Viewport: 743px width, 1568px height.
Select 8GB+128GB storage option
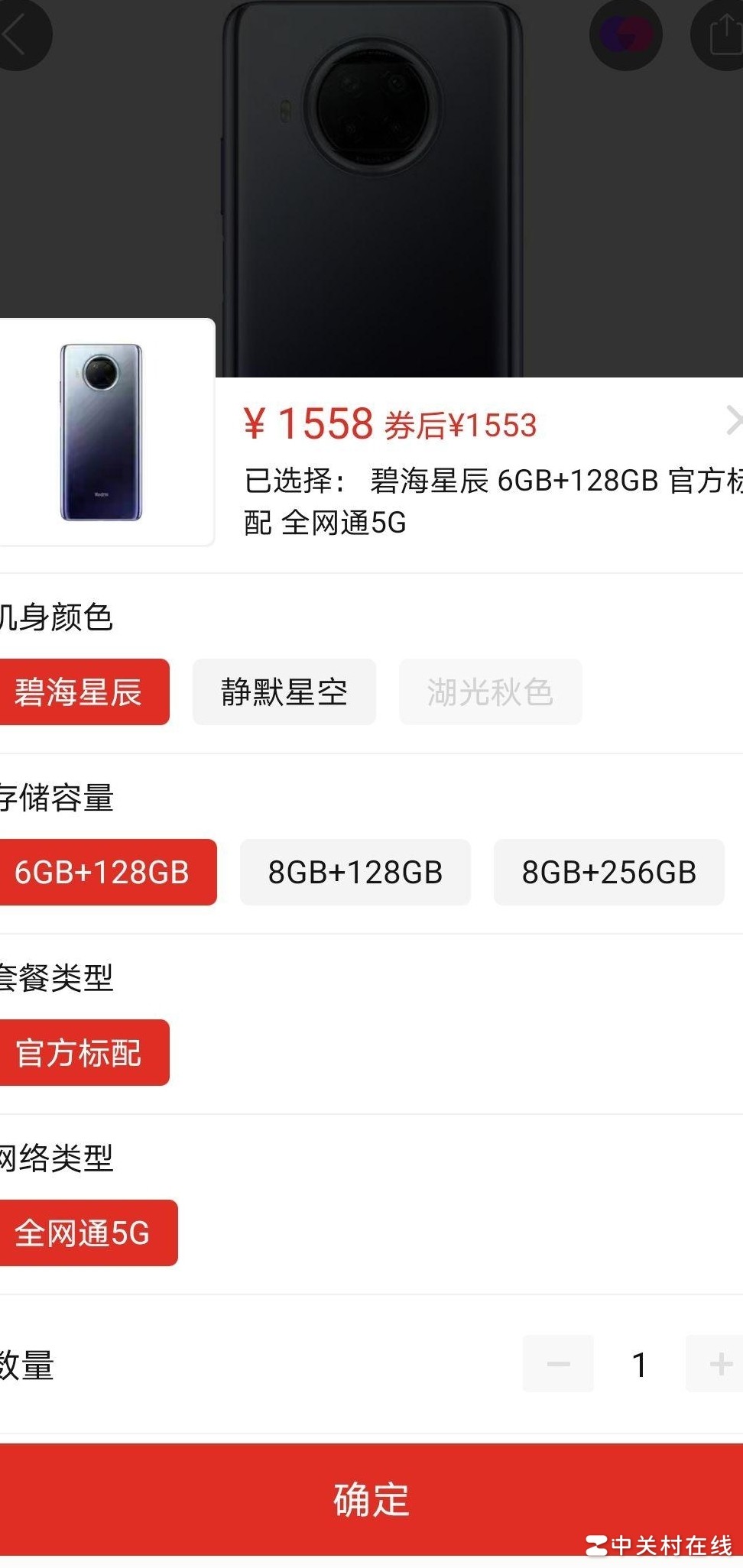coord(355,873)
